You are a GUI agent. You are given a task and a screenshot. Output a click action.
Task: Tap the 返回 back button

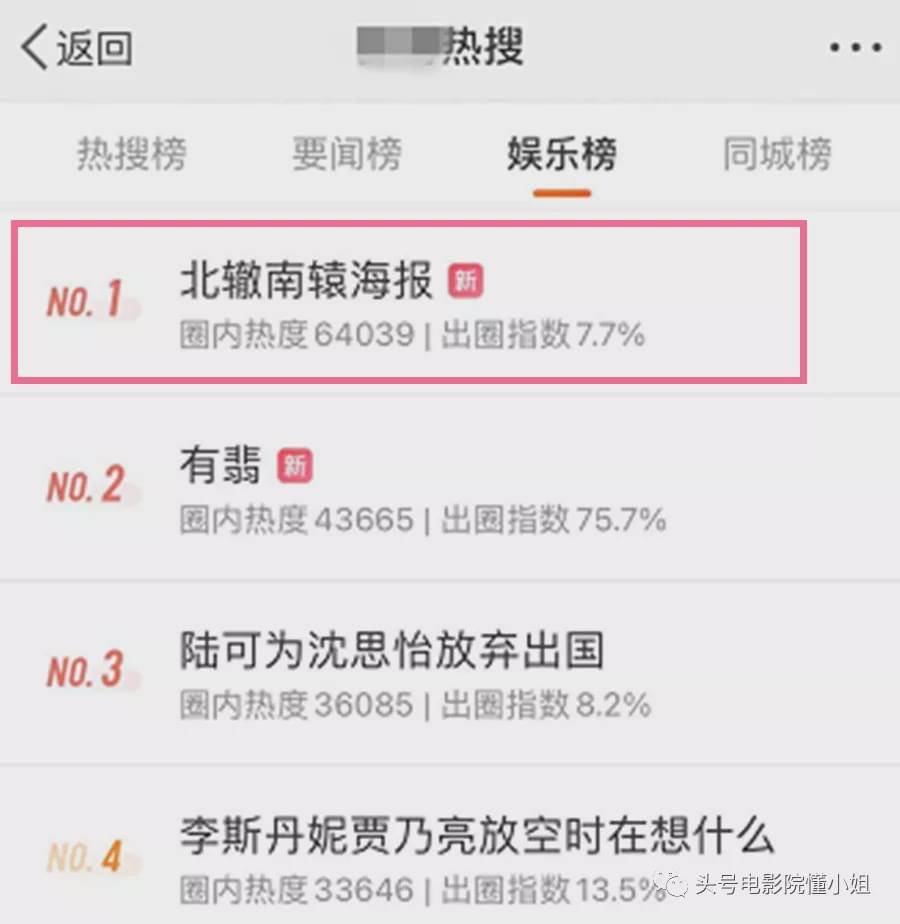click(76, 48)
